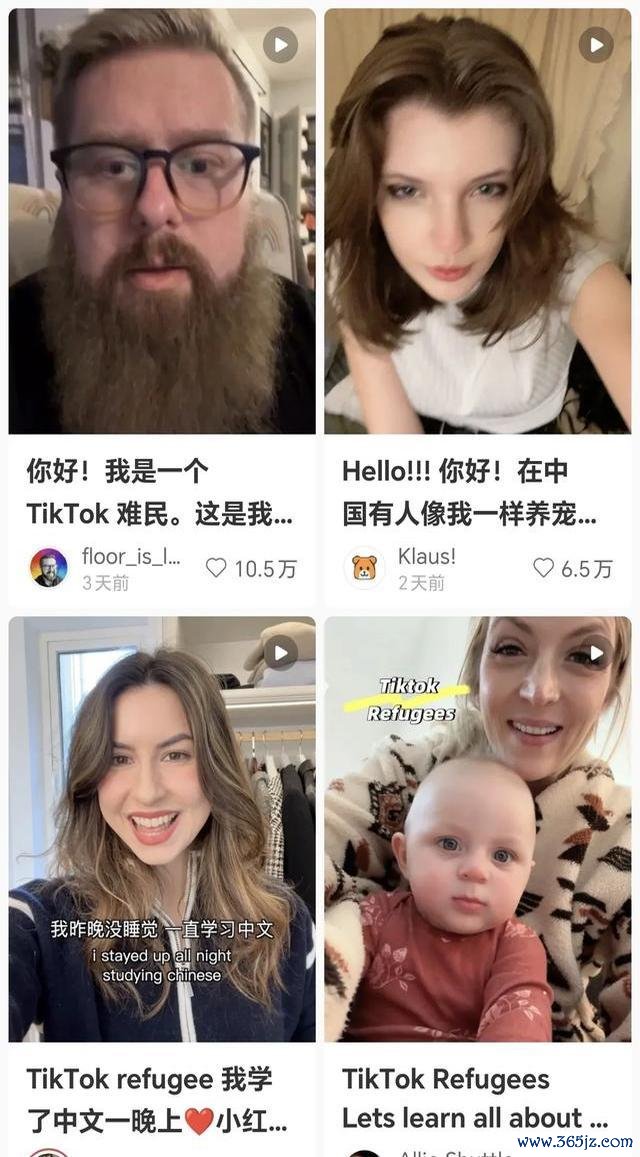Open post titled 'TikTok Refugees Lets learn all about'
640x1157 pixels.
475,1098
